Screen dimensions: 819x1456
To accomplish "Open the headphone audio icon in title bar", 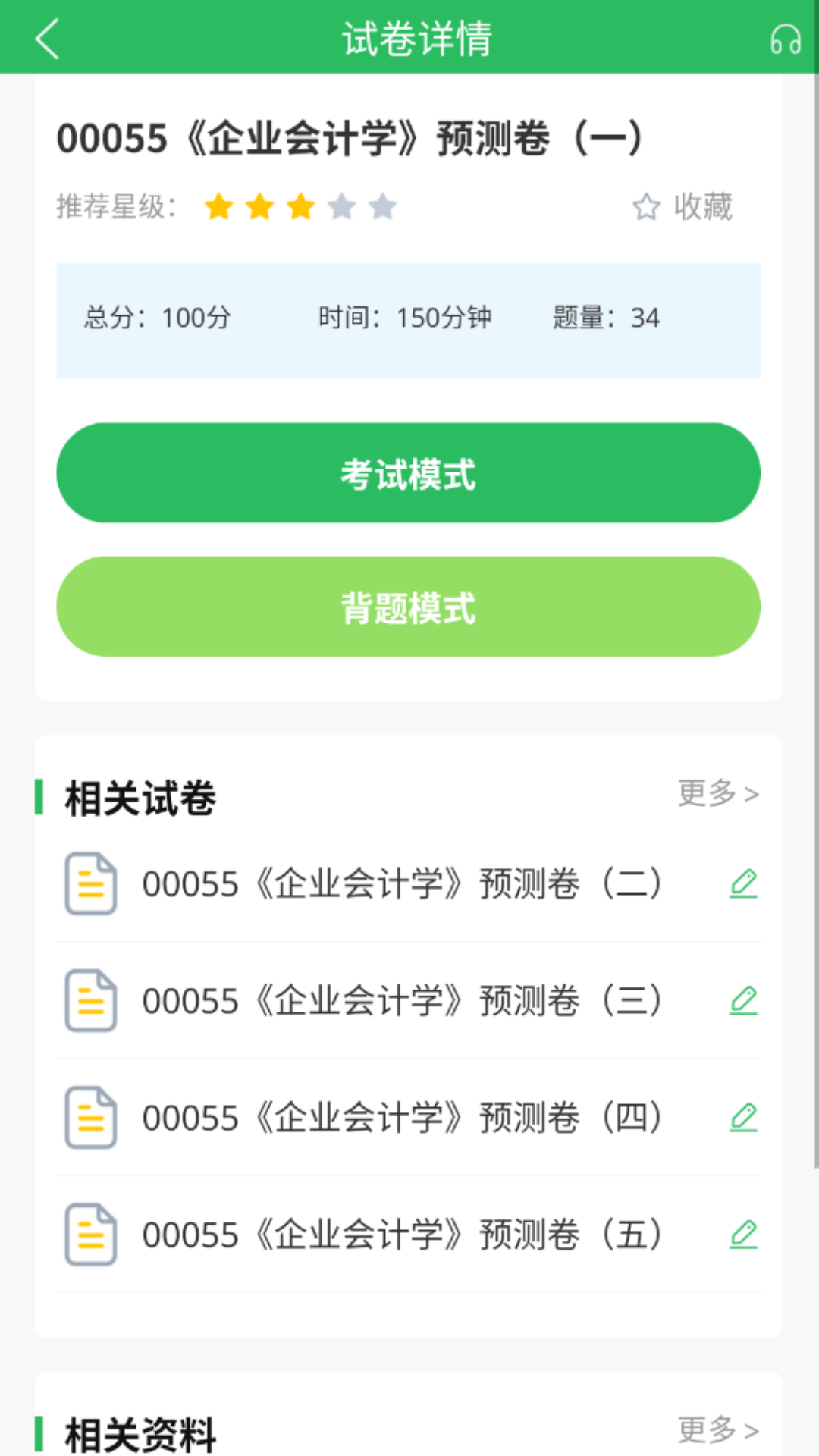I will [784, 39].
